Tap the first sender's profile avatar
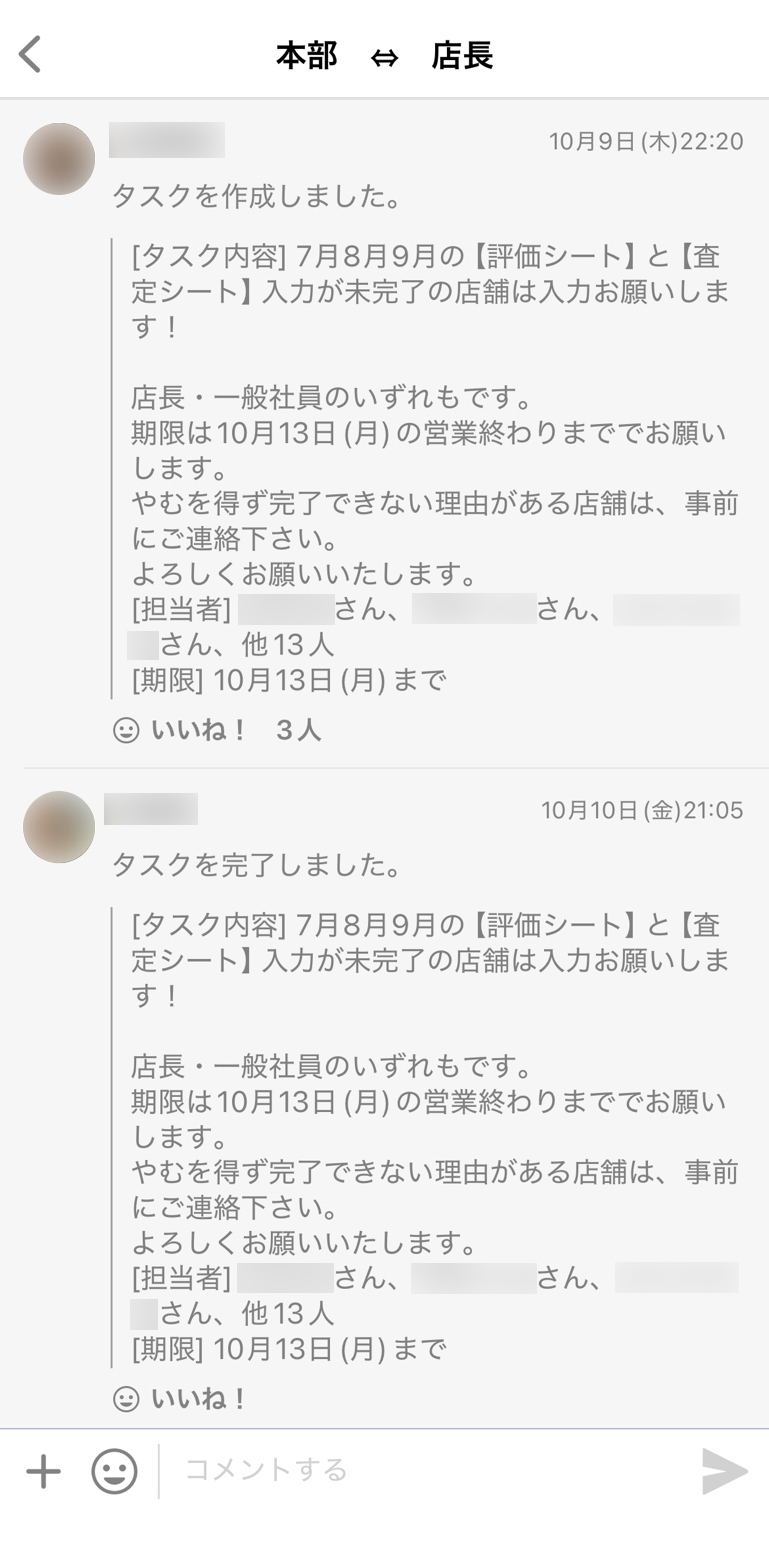769x1550 pixels. 59,158
